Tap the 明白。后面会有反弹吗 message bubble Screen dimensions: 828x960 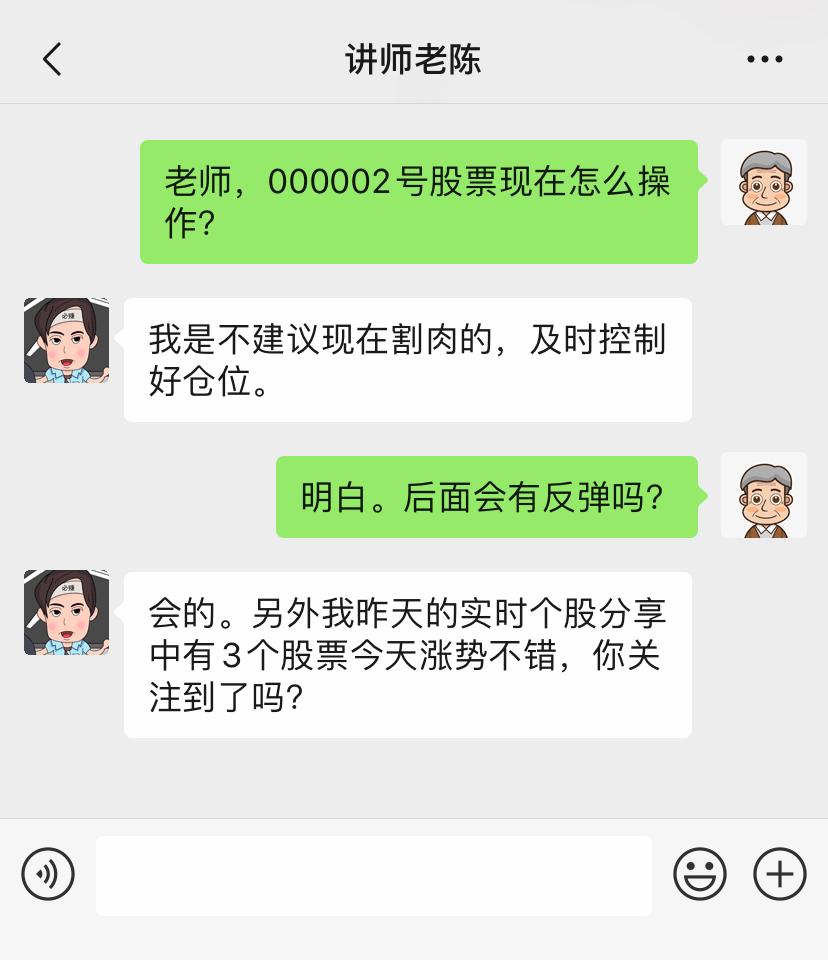[487, 496]
